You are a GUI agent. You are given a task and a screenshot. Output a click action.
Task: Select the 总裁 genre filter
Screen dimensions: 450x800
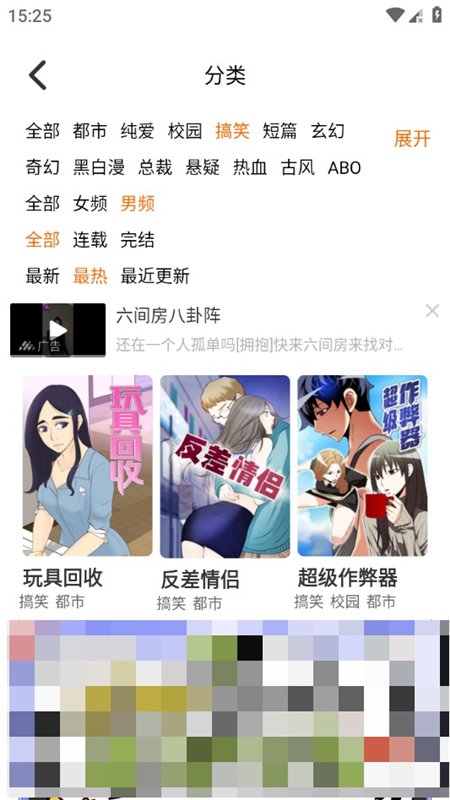[x=155, y=167]
